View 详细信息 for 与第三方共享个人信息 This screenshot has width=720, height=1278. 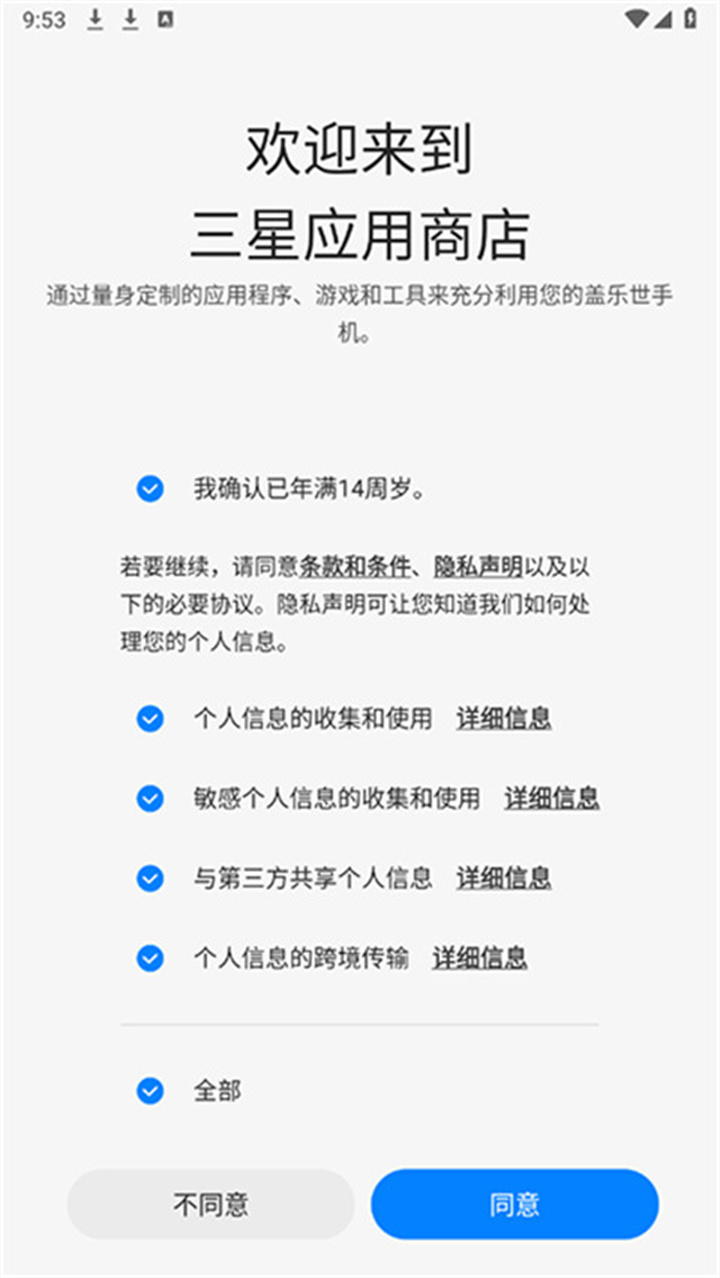pyautogui.click(x=504, y=878)
